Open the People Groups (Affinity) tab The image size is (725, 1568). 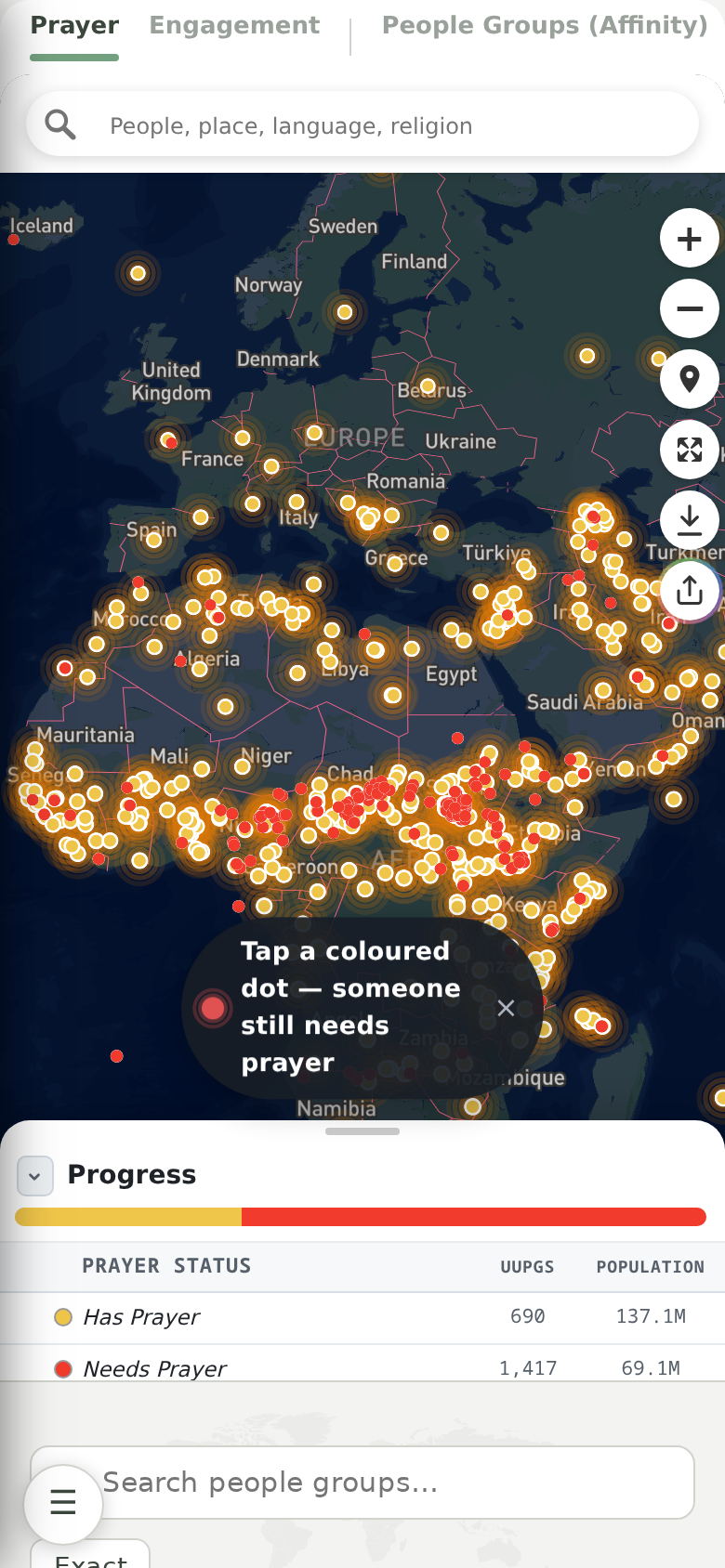click(545, 25)
